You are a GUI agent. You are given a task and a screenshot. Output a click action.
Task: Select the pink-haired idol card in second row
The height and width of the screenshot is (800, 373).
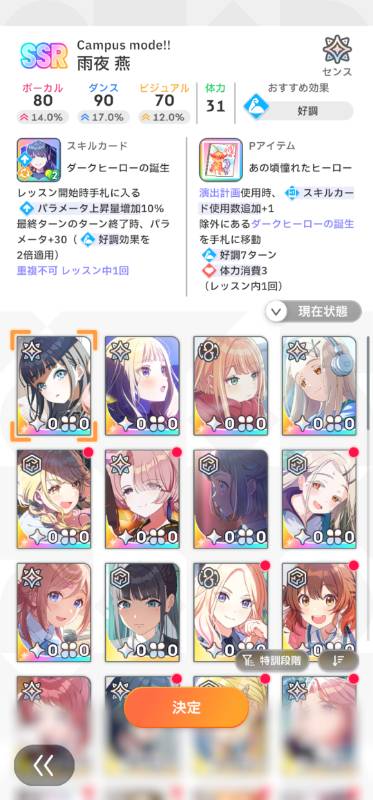click(142, 498)
